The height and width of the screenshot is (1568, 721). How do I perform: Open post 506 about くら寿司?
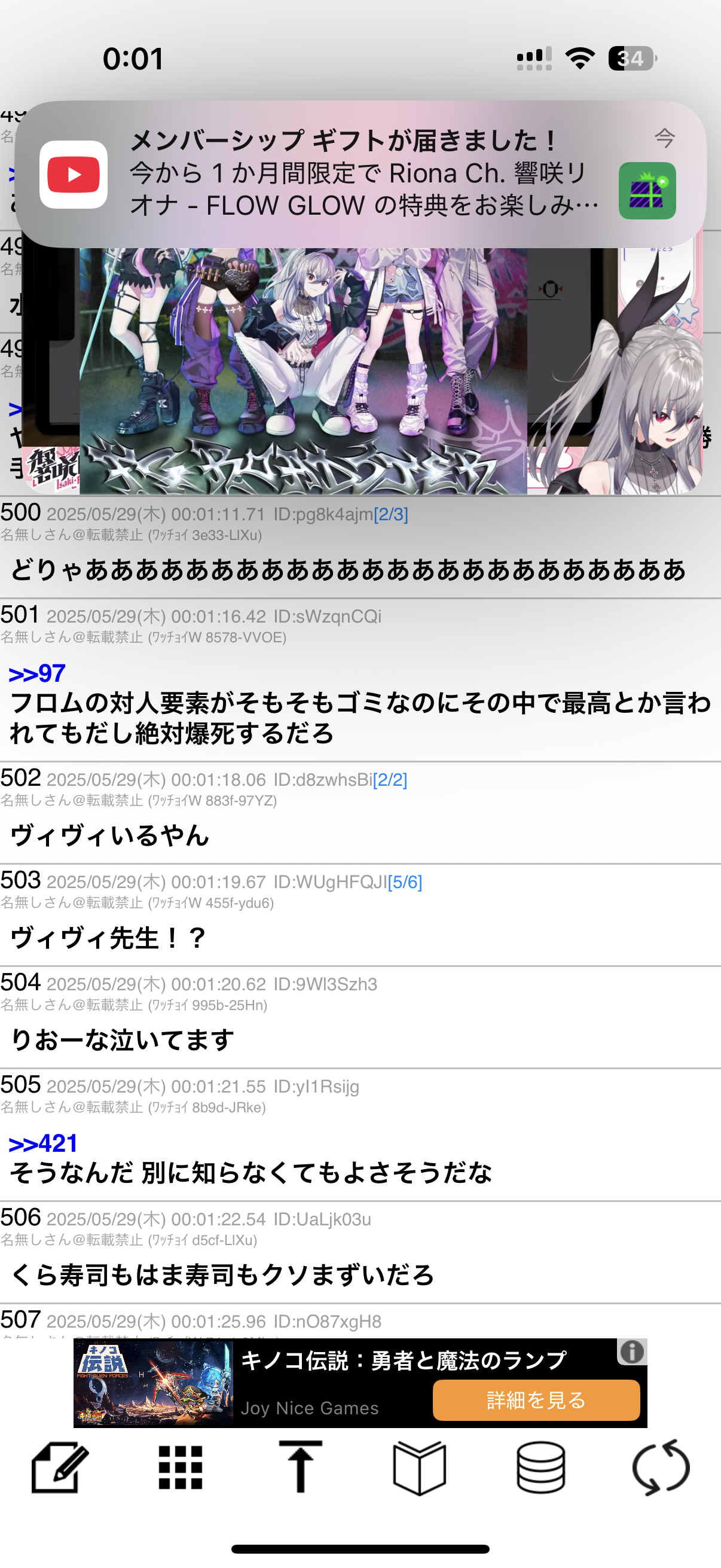(x=360, y=1252)
